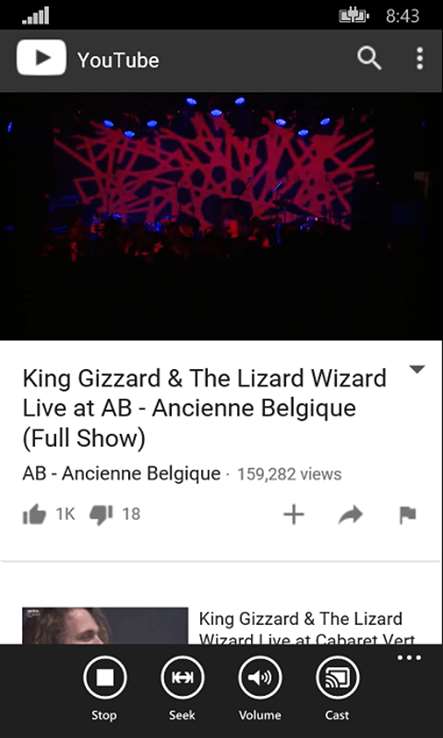
Task: Dislike this video
Action: click(x=100, y=514)
